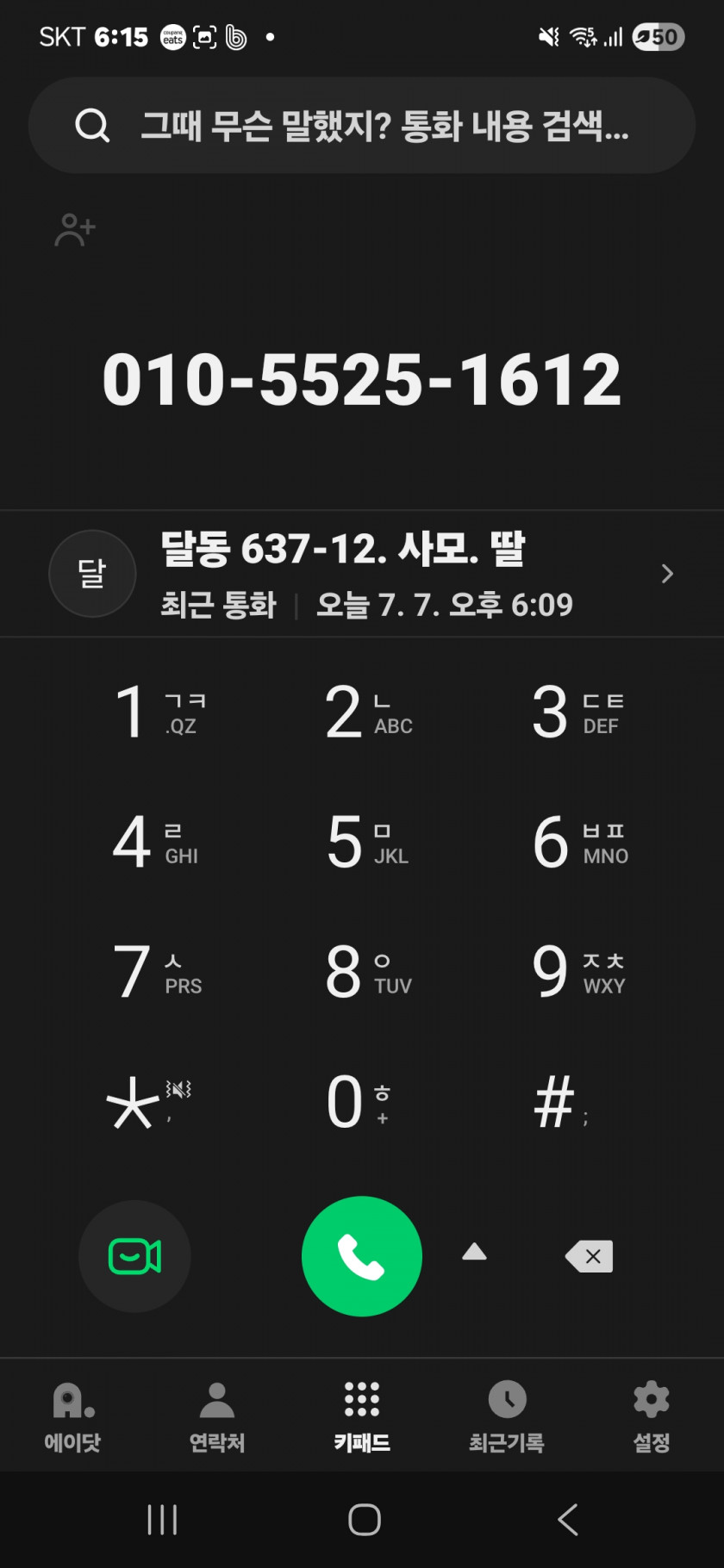Go to the 최근기록 tab
724x1568 pixels.
click(507, 1416)
